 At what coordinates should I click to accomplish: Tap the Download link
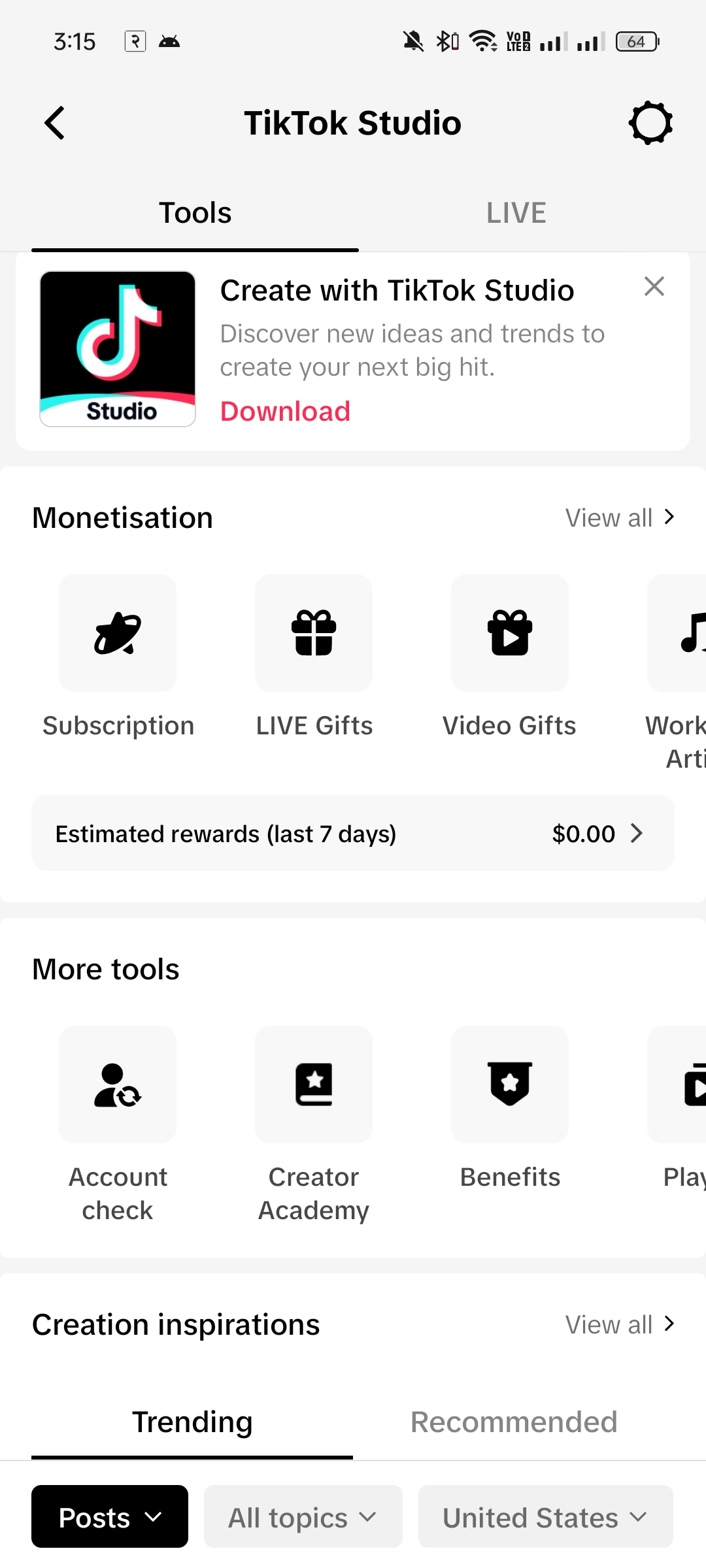(285, 412)
